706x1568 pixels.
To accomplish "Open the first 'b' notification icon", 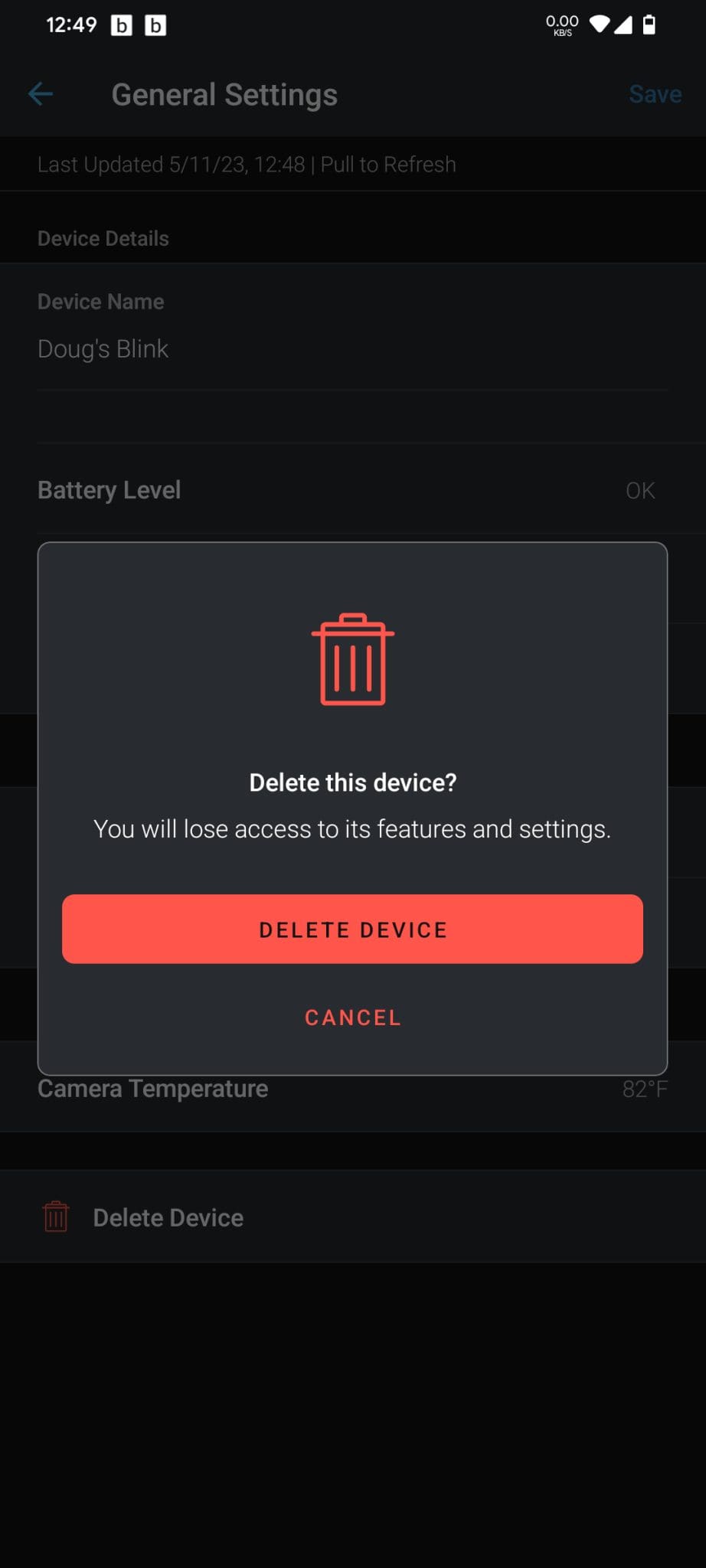I will pos(120,25).
